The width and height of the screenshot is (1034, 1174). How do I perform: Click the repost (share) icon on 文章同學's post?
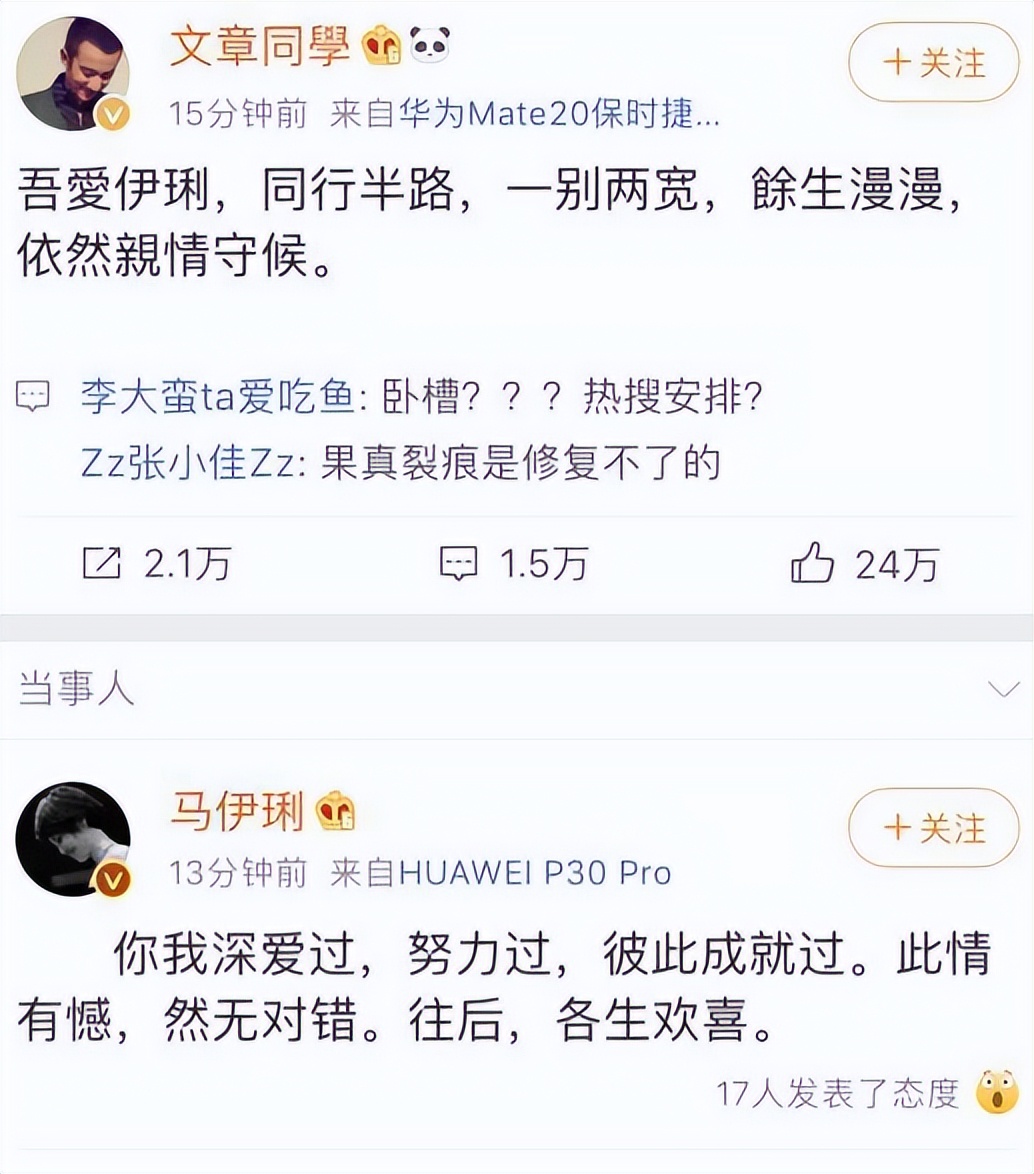pyautogui.click(x=101, y=563)
